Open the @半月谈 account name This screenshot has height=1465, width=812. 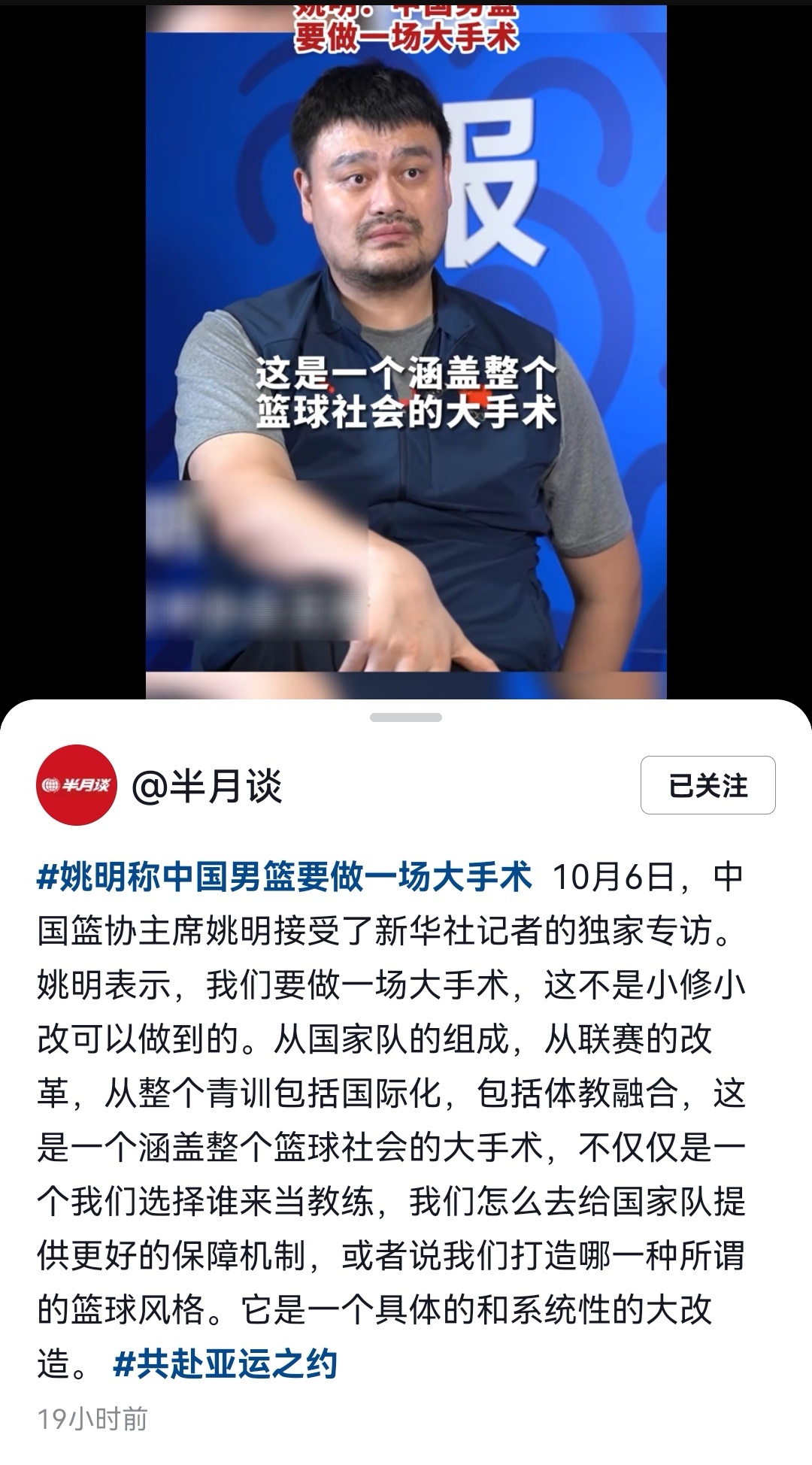tap(207, 787)
